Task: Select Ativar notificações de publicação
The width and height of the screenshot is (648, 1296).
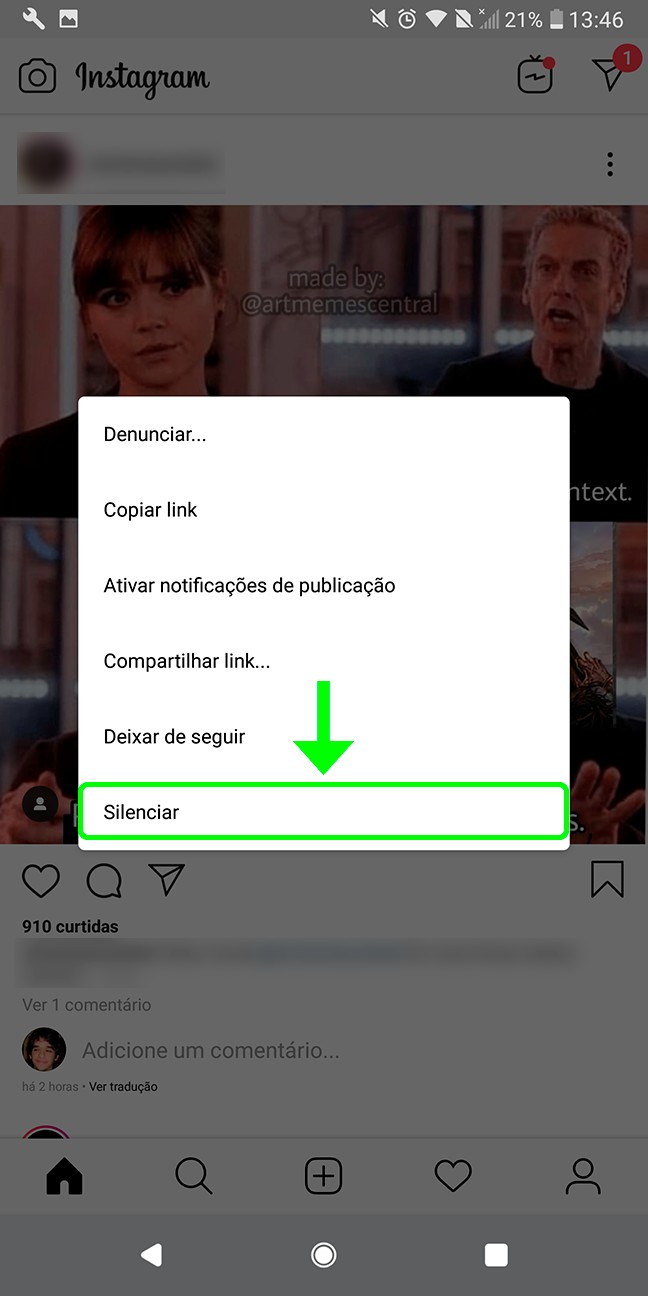Action: [x=250, y=586]
